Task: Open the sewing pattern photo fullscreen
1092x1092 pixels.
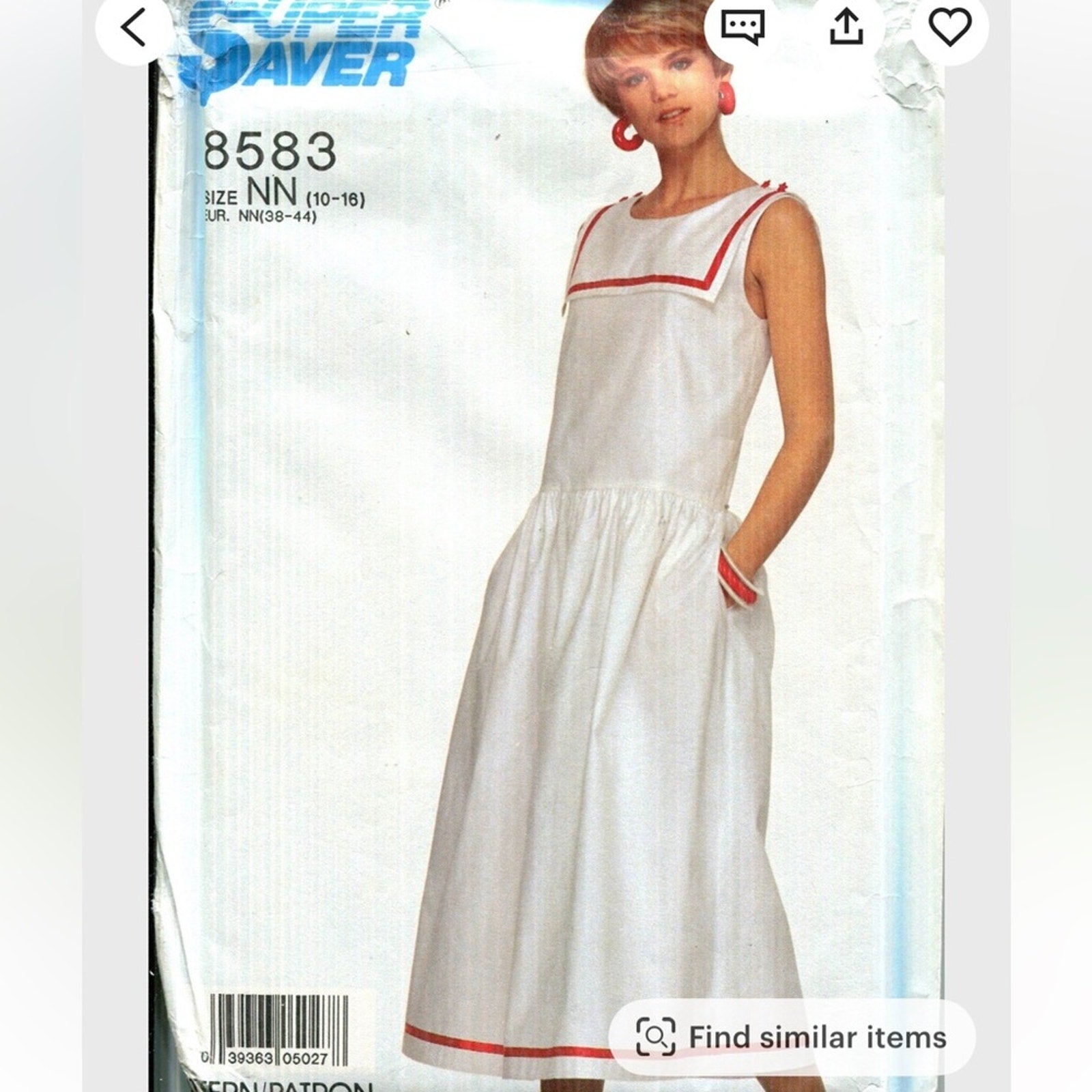Action: tap(546, 546)
